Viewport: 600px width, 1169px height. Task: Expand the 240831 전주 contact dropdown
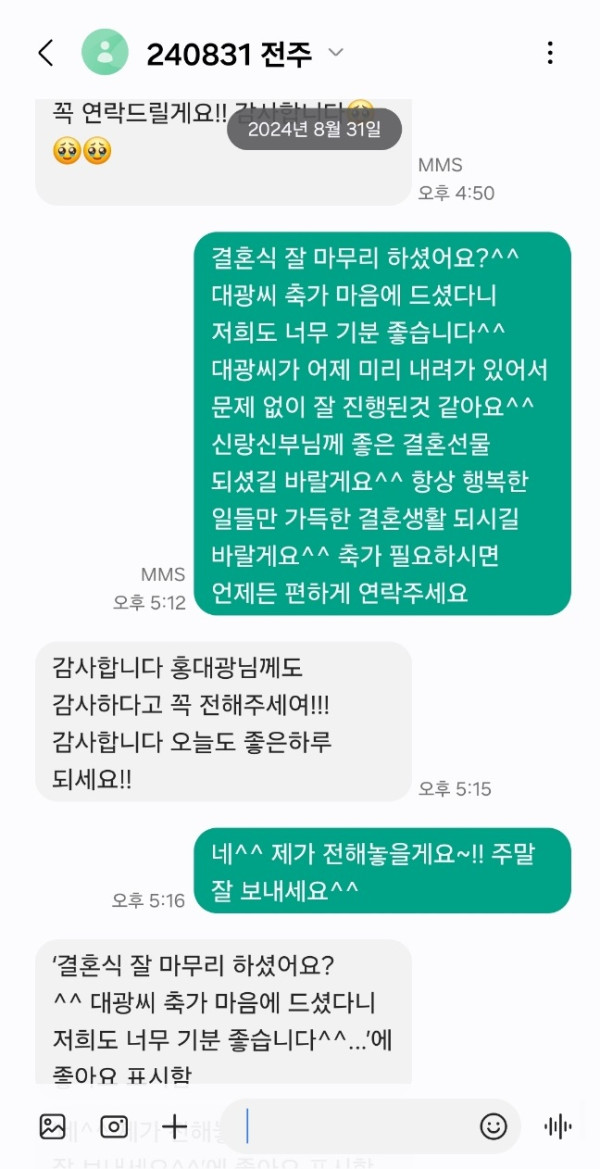336,53
